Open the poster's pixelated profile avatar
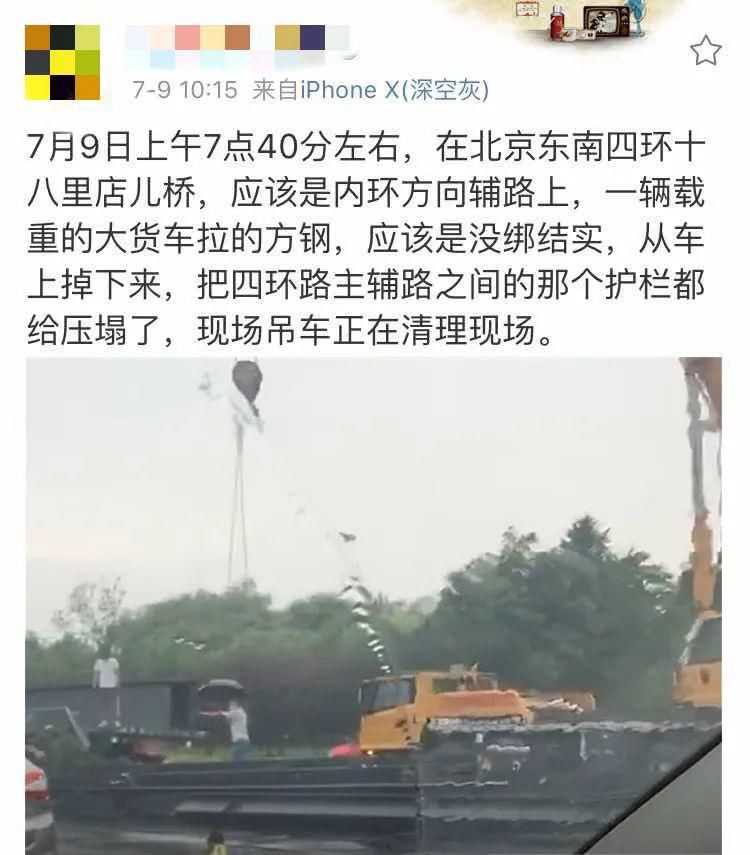Image resolution: width=750 pixels, height=855 pixels. click(x=62, y=62)
